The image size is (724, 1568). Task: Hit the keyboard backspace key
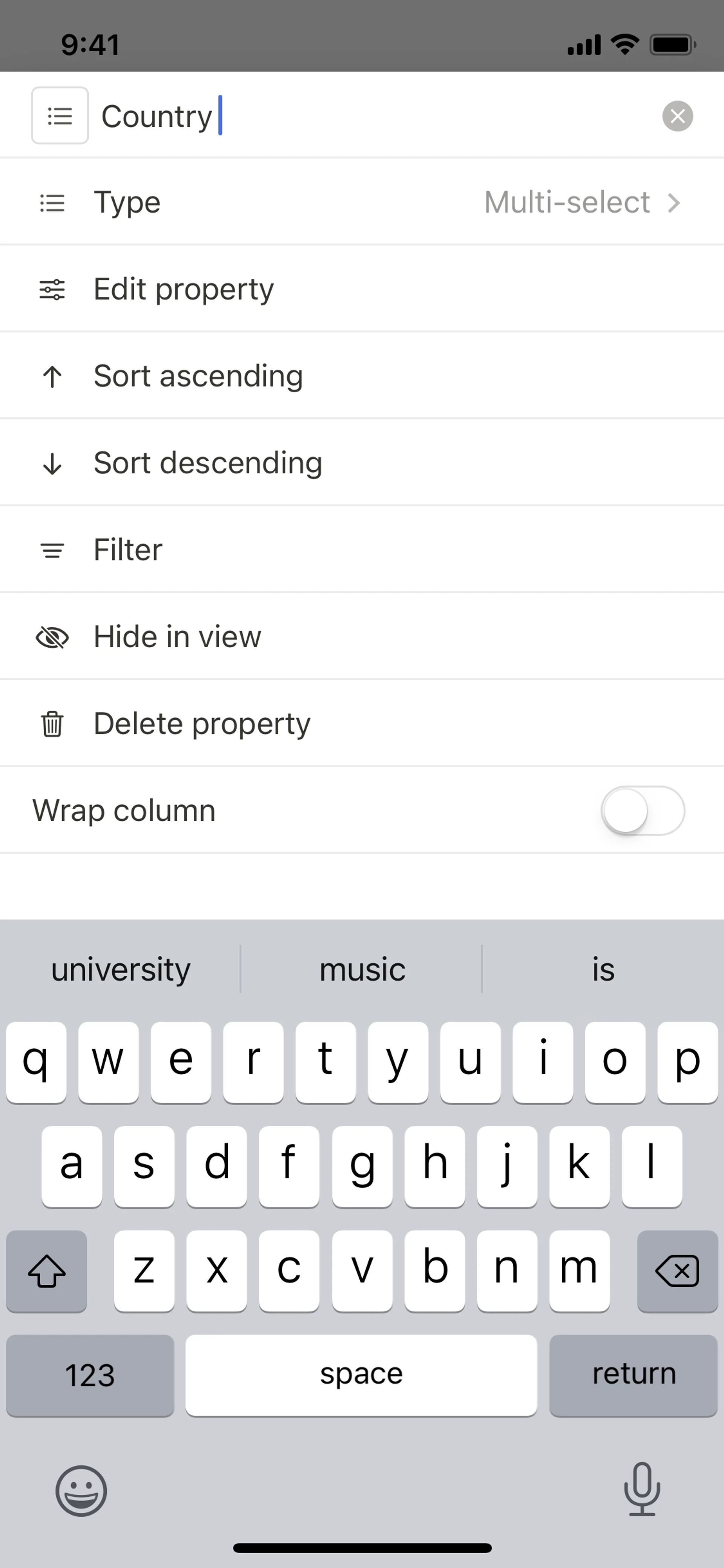pyautogui.click(x=677, y=1270)
